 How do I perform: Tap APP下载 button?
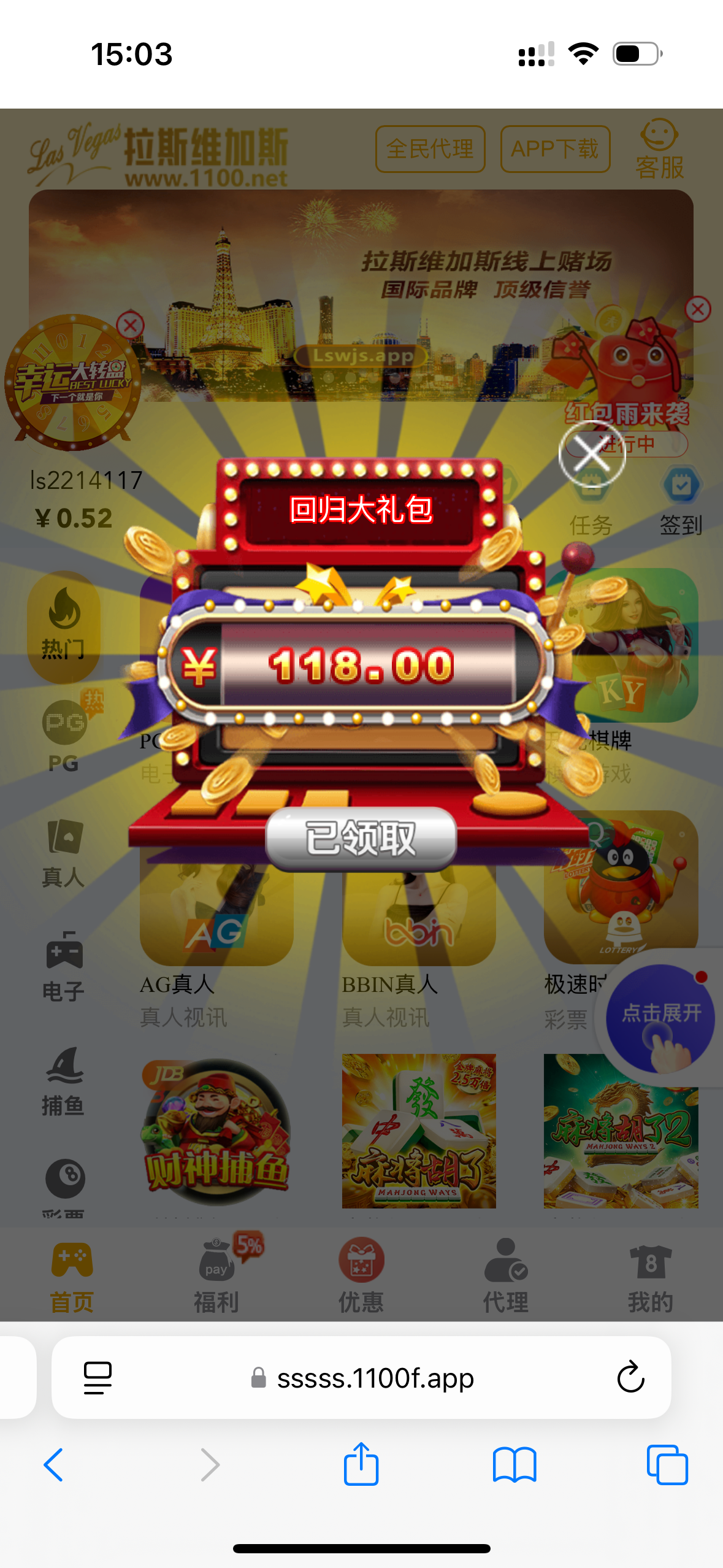click(x=554, y=149)
